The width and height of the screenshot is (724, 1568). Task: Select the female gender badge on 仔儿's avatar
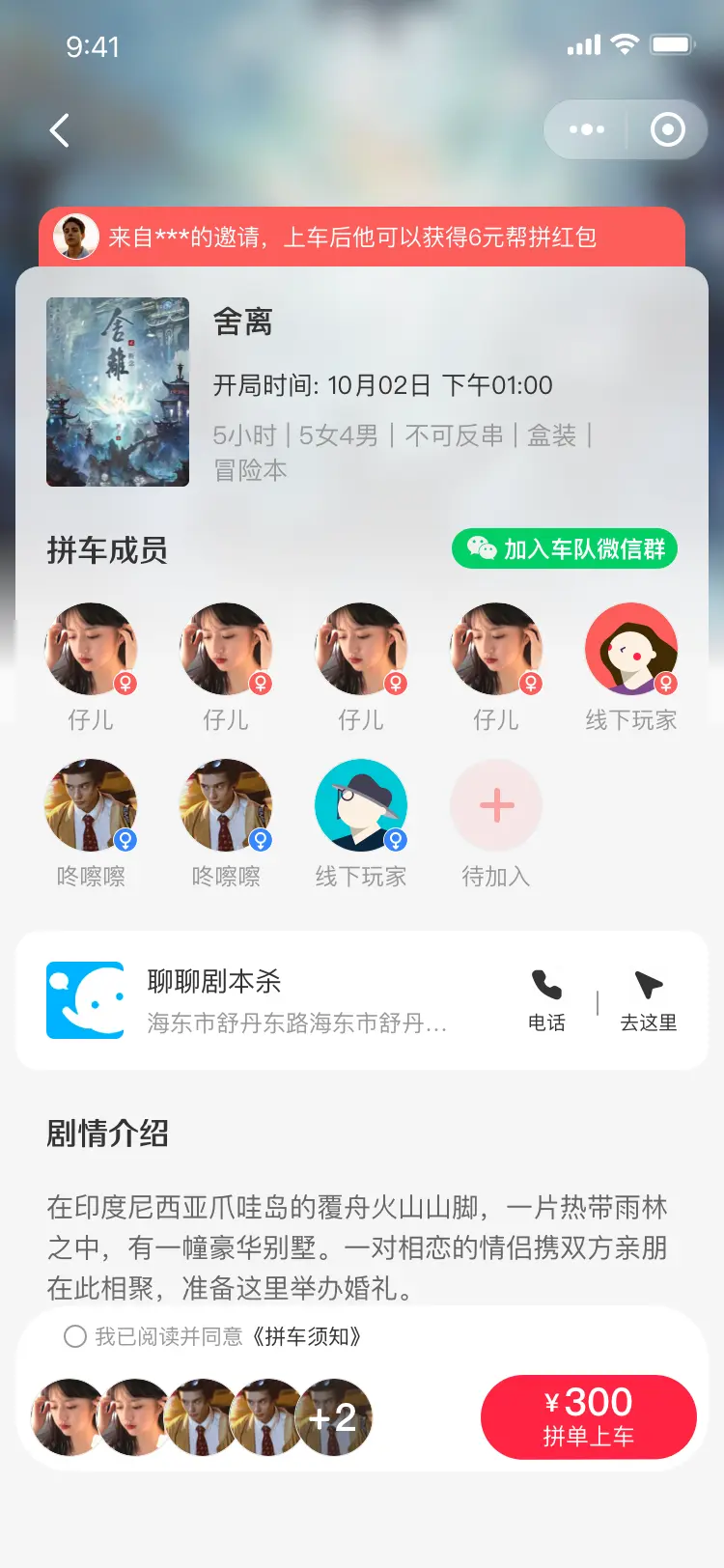(x=124, y=684)
